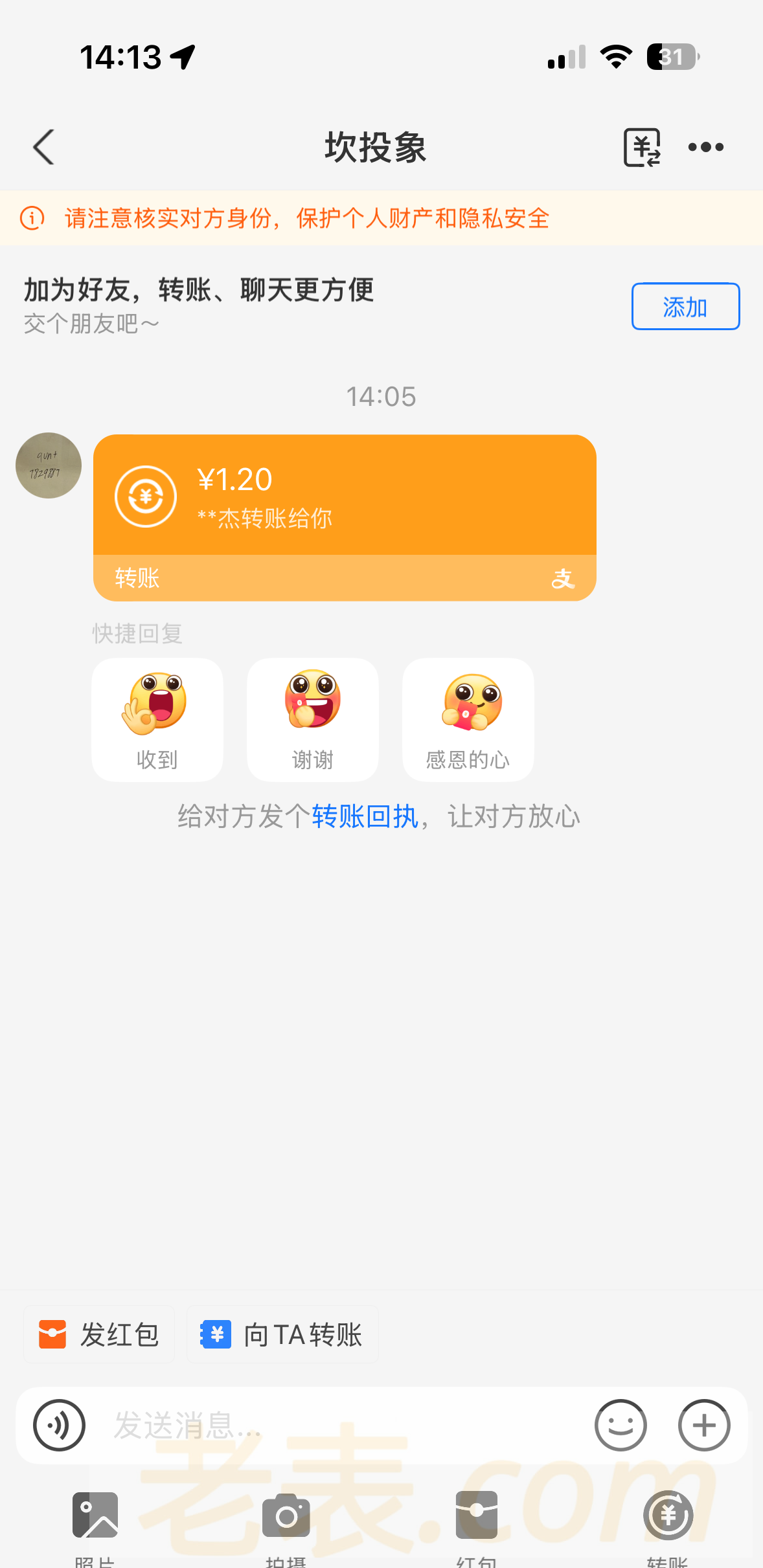Send the 谢谢 quick reply

tap(313, 719)
